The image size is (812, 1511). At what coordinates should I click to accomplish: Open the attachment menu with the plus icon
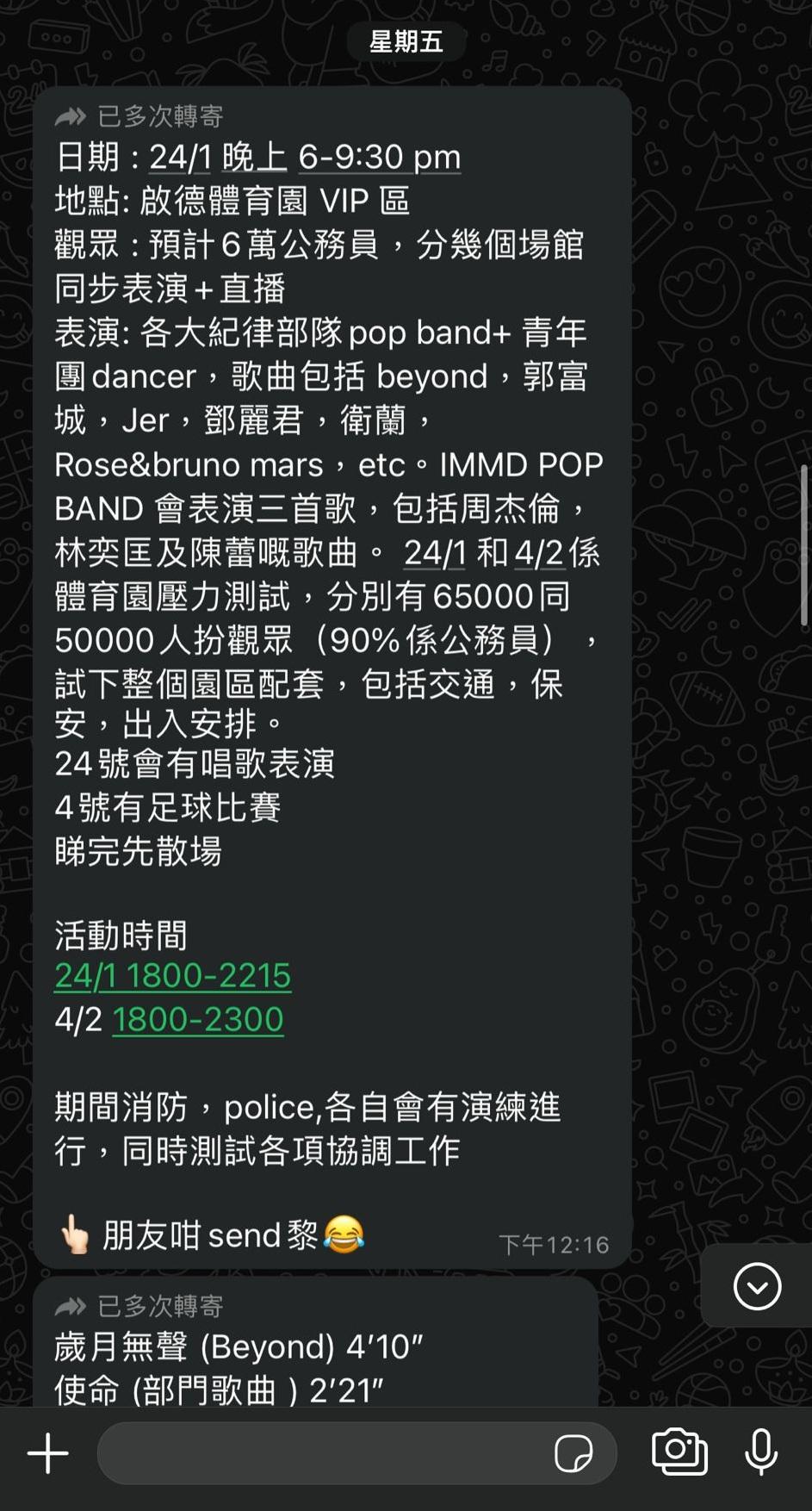[47, 1452]
